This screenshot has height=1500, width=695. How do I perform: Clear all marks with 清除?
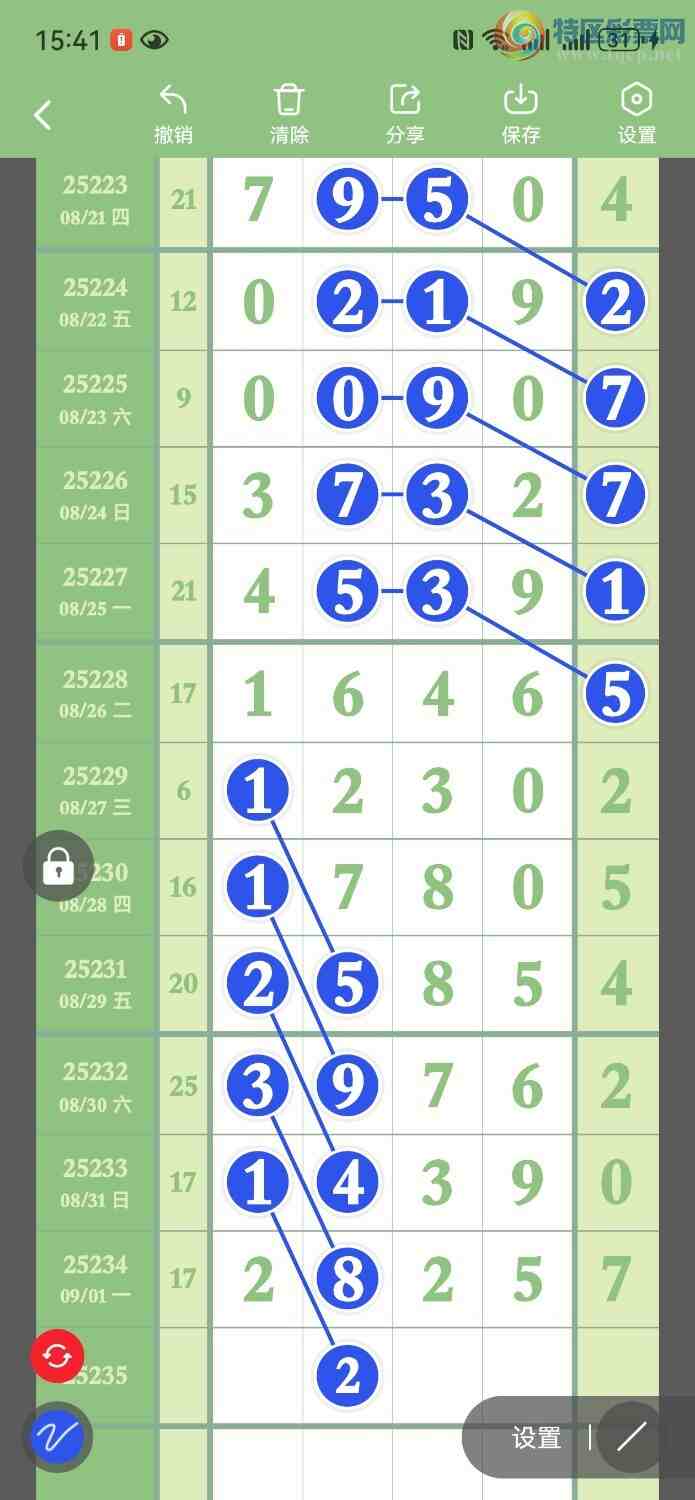pos(289,114)
